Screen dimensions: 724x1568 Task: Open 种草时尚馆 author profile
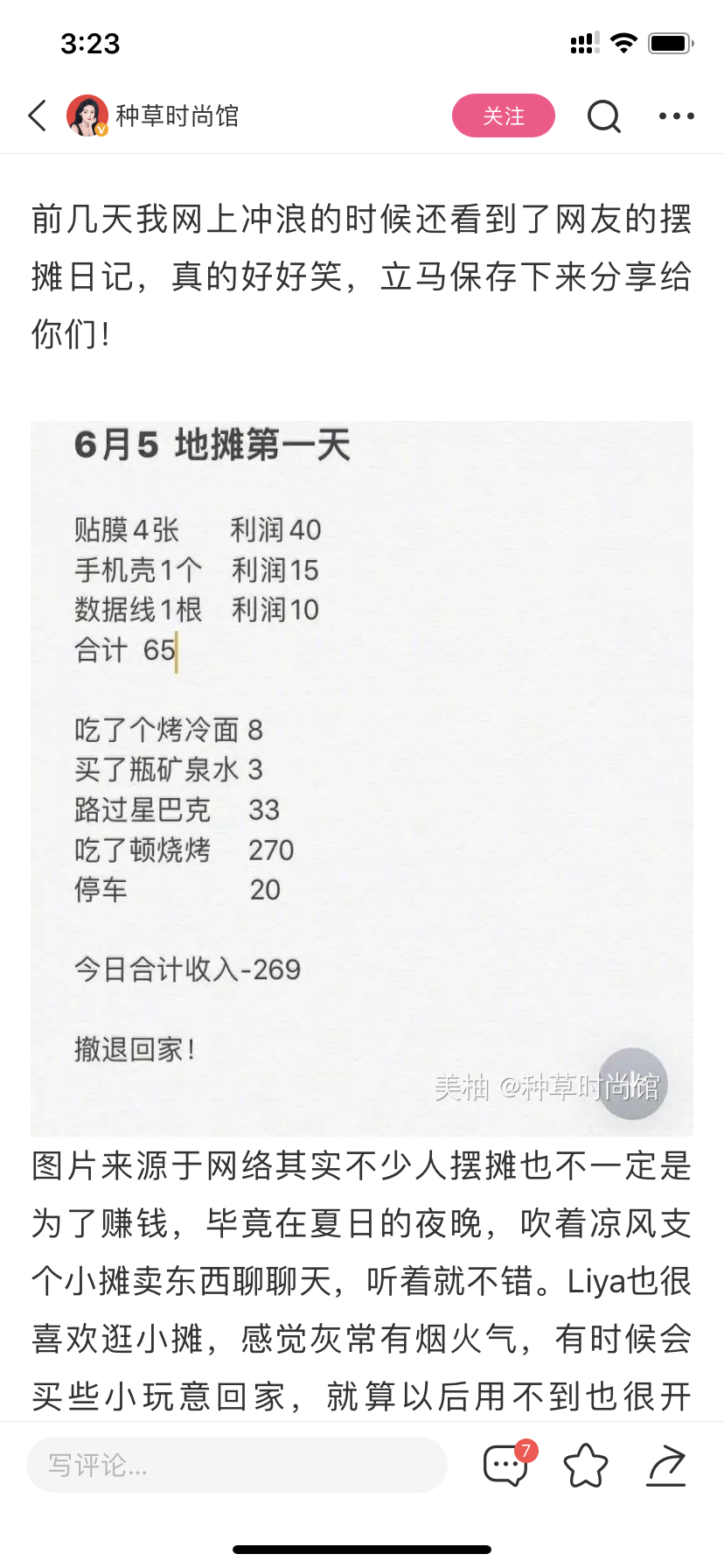153,115
